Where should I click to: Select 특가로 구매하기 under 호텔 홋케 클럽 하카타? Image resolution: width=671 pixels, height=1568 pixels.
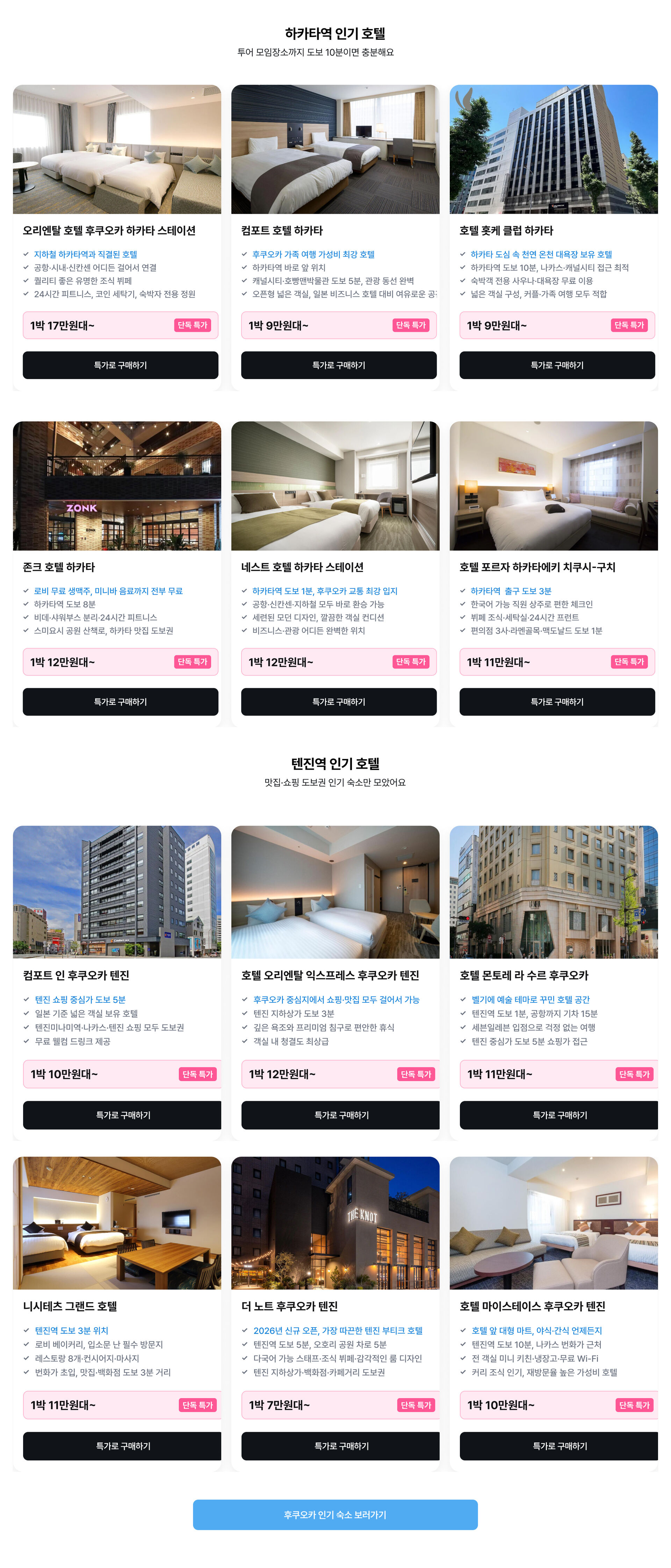(x=556, y=365)
